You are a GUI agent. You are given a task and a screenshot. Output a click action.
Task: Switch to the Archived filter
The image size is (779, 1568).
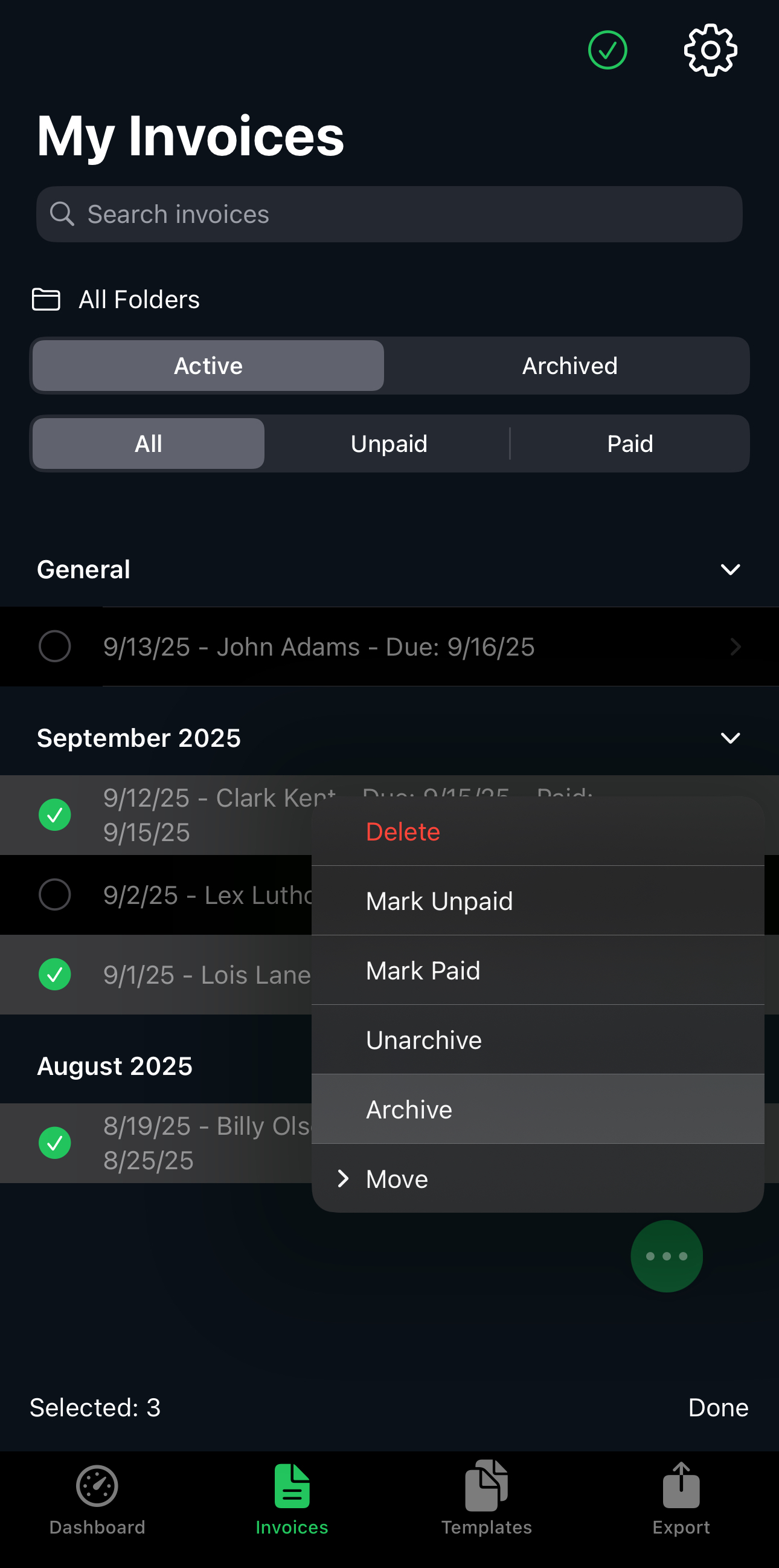coord(569,365)
